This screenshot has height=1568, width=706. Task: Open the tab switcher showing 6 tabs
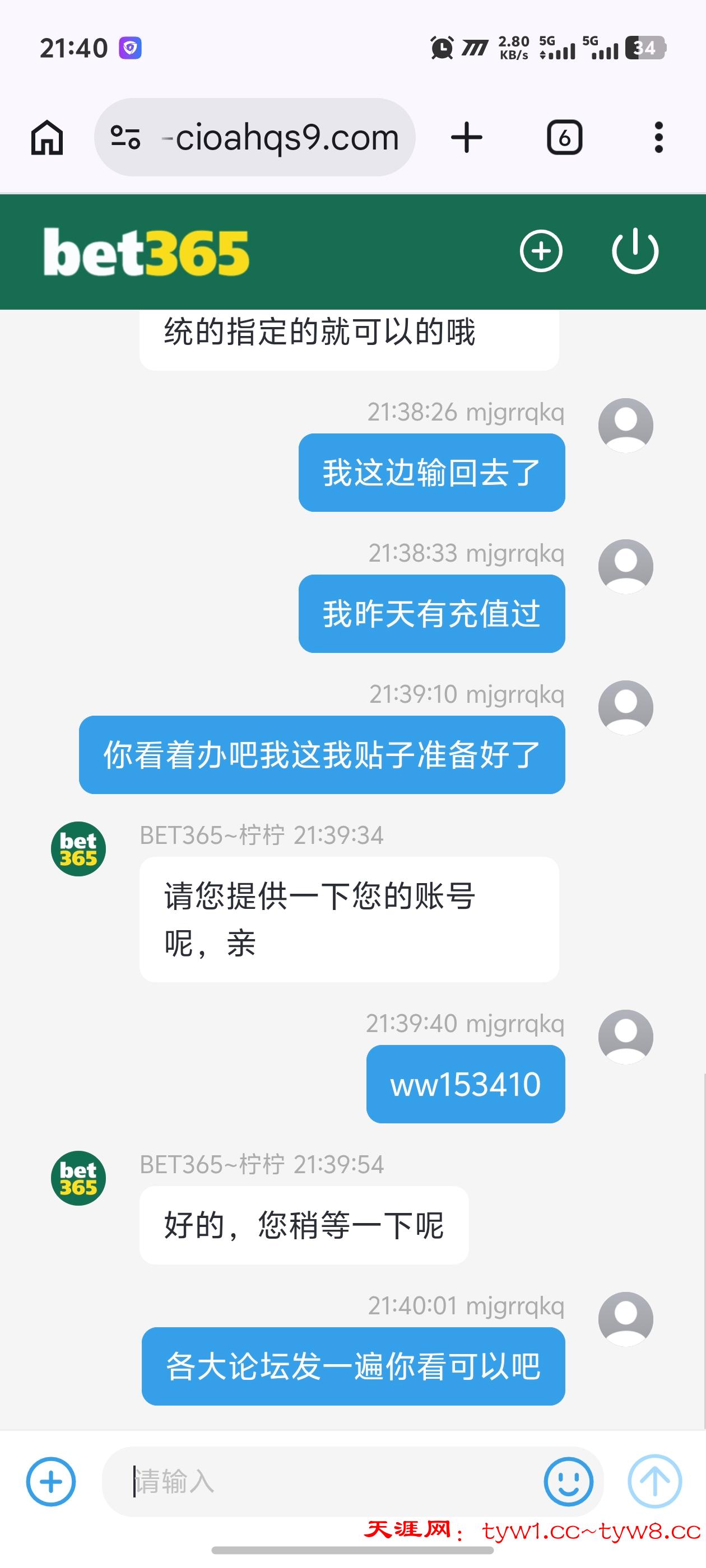[564, 138]
